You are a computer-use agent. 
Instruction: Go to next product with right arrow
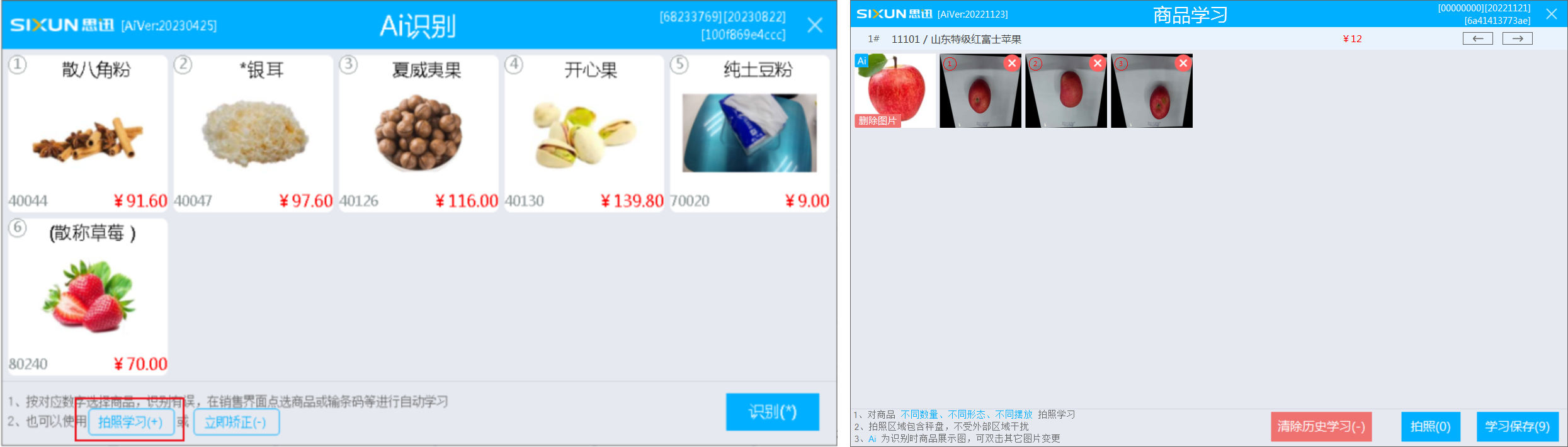(1517, 38)
